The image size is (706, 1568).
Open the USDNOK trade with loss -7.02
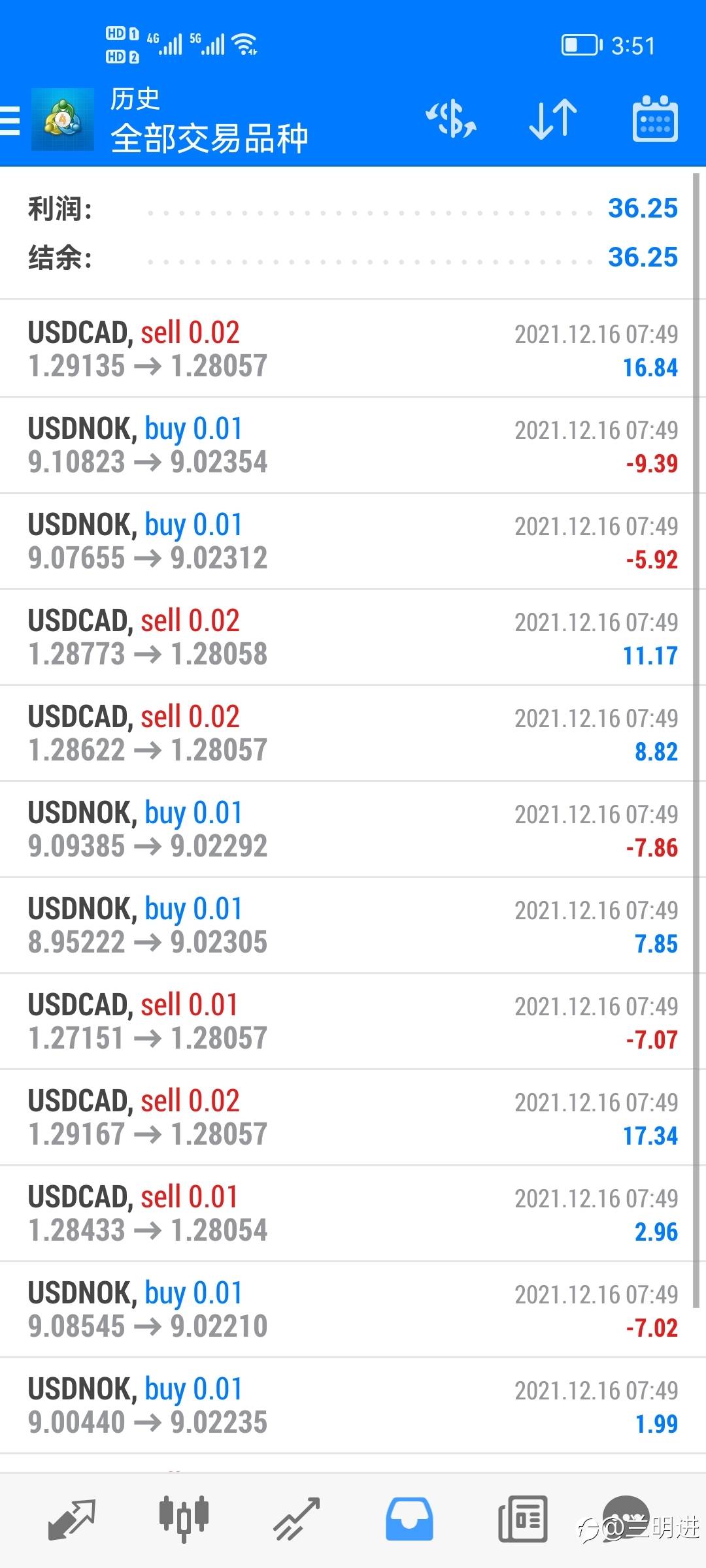point(353,1309)
